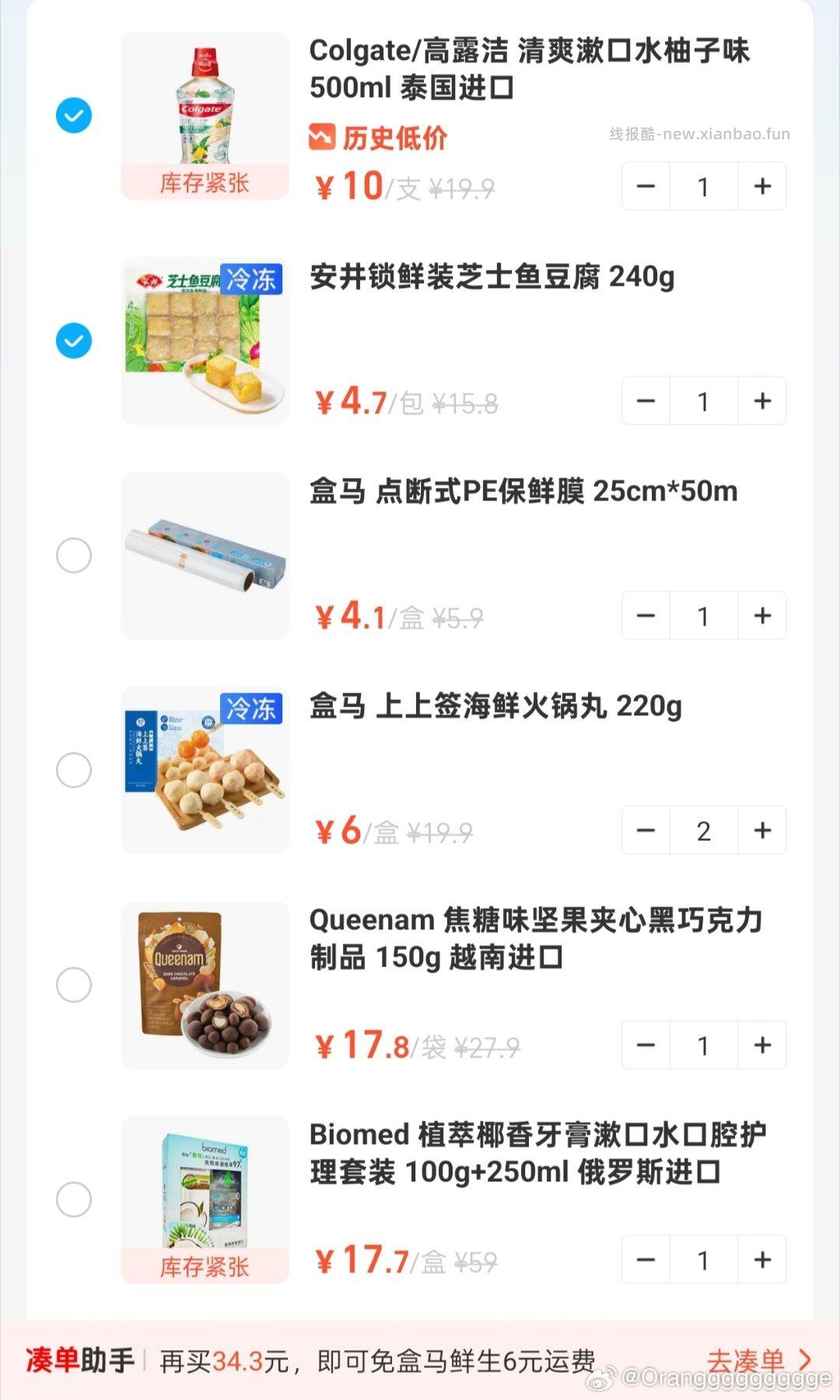
Task: Select the Queenam dark chocolate item
Action: pyautogui.click(x=73, y=983)
